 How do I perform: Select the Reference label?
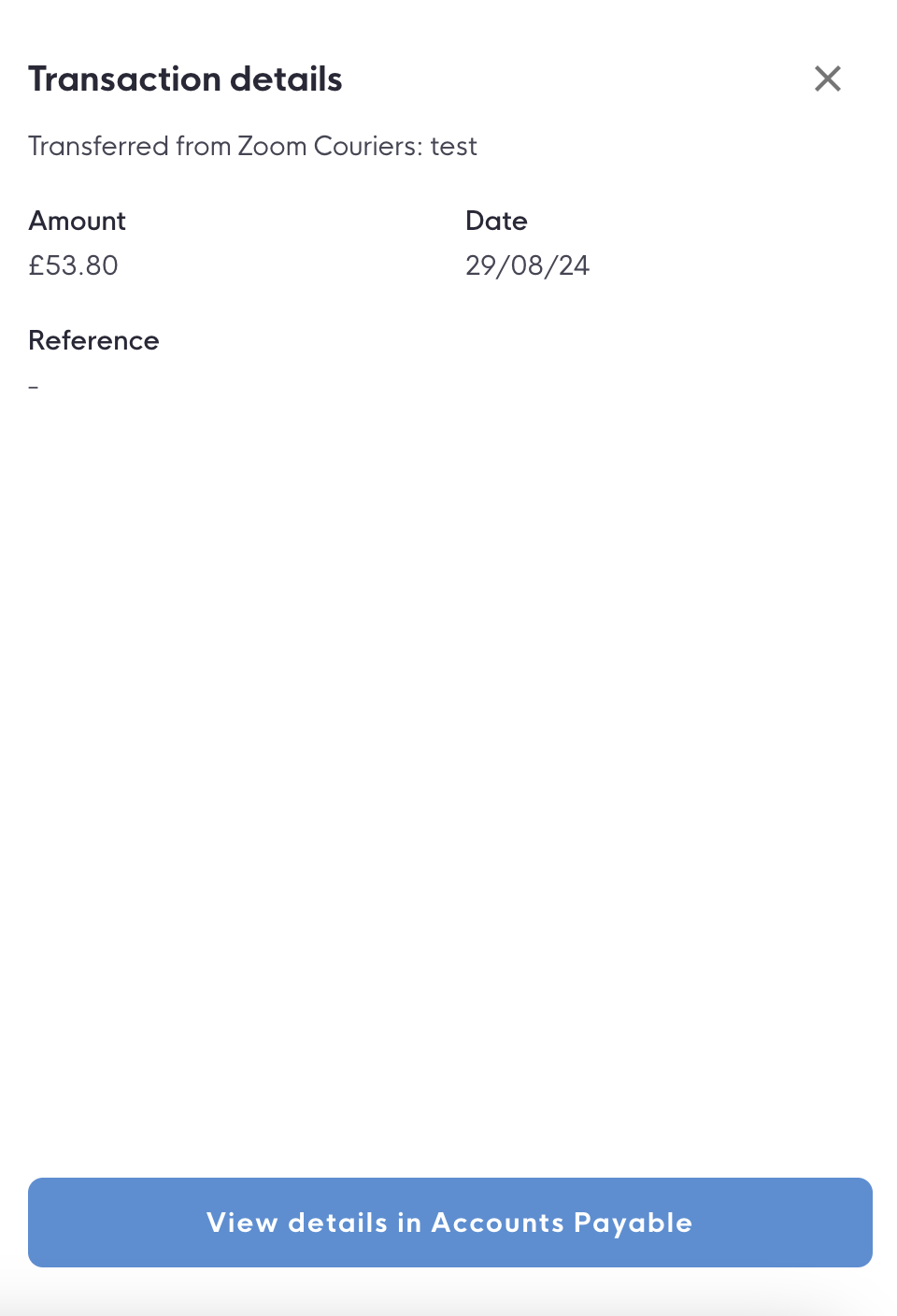coord(93,340)
